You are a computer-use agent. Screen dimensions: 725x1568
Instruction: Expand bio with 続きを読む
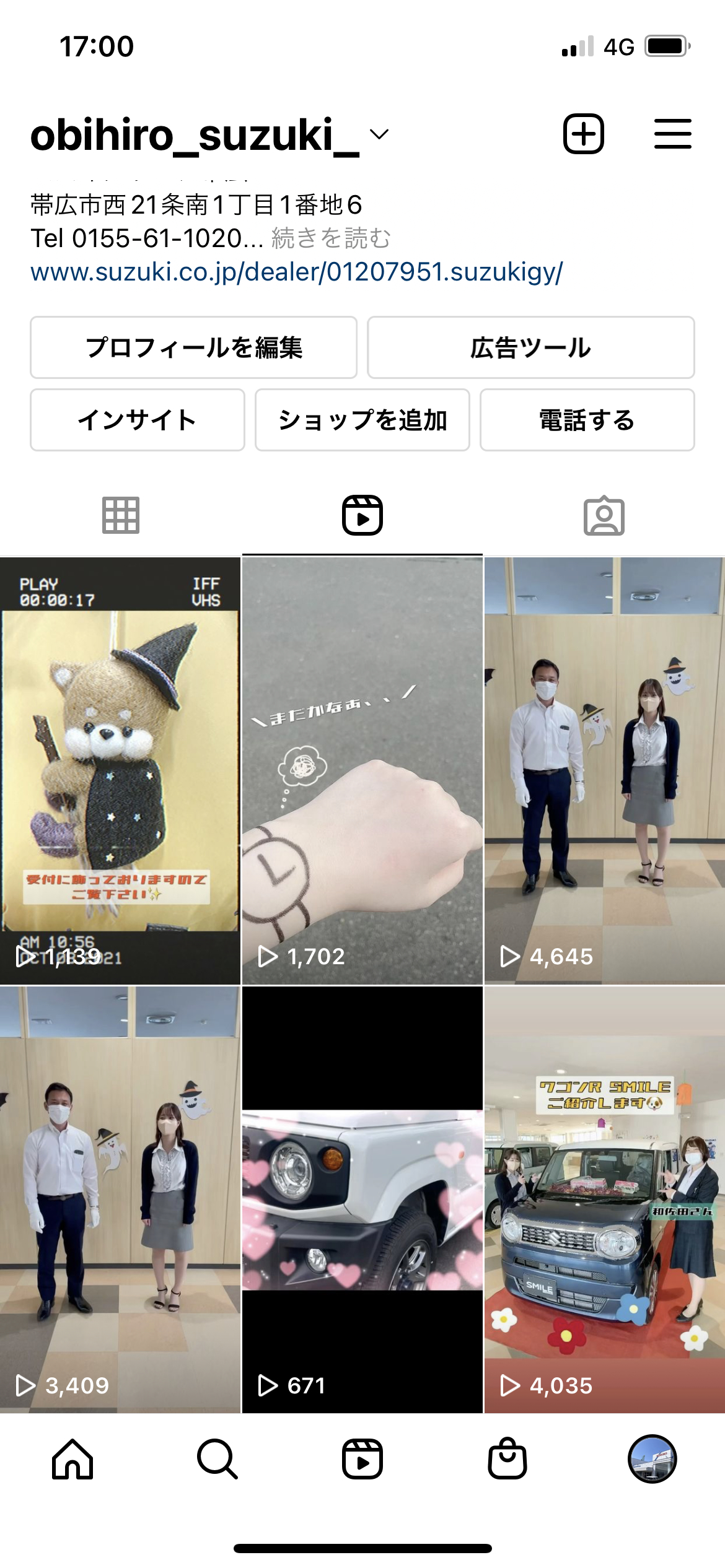pos(331,238)
